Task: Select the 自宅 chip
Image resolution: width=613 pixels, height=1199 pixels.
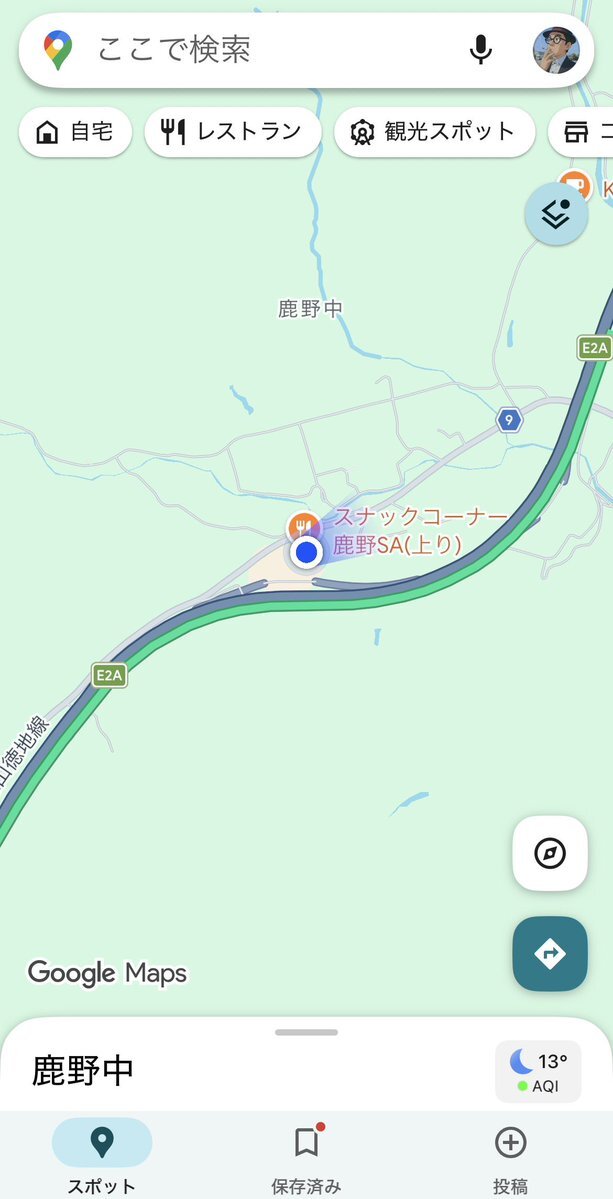Action: point(75,132)
